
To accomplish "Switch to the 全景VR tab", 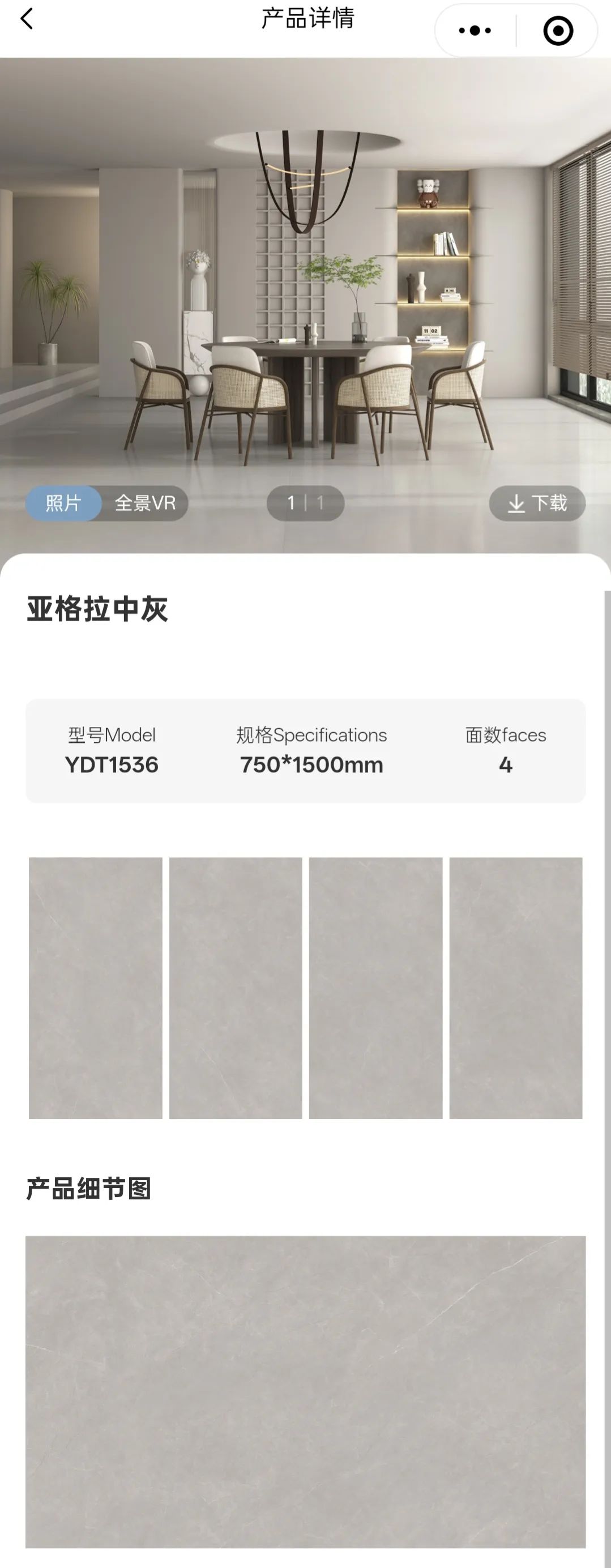I will pyautogui.click(x=145, y=503).
